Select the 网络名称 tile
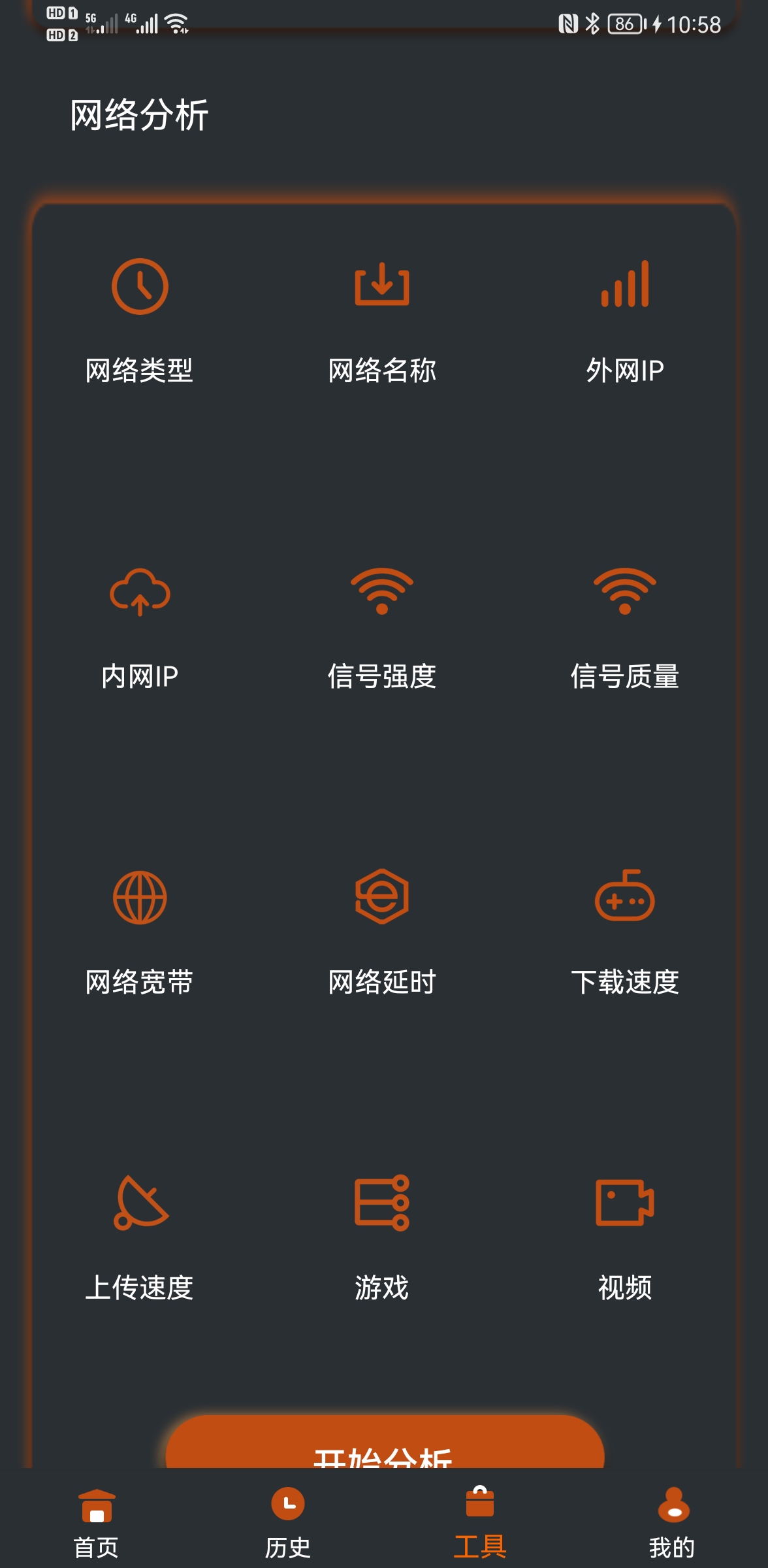The image size is (768, 1568). point(382,321)
